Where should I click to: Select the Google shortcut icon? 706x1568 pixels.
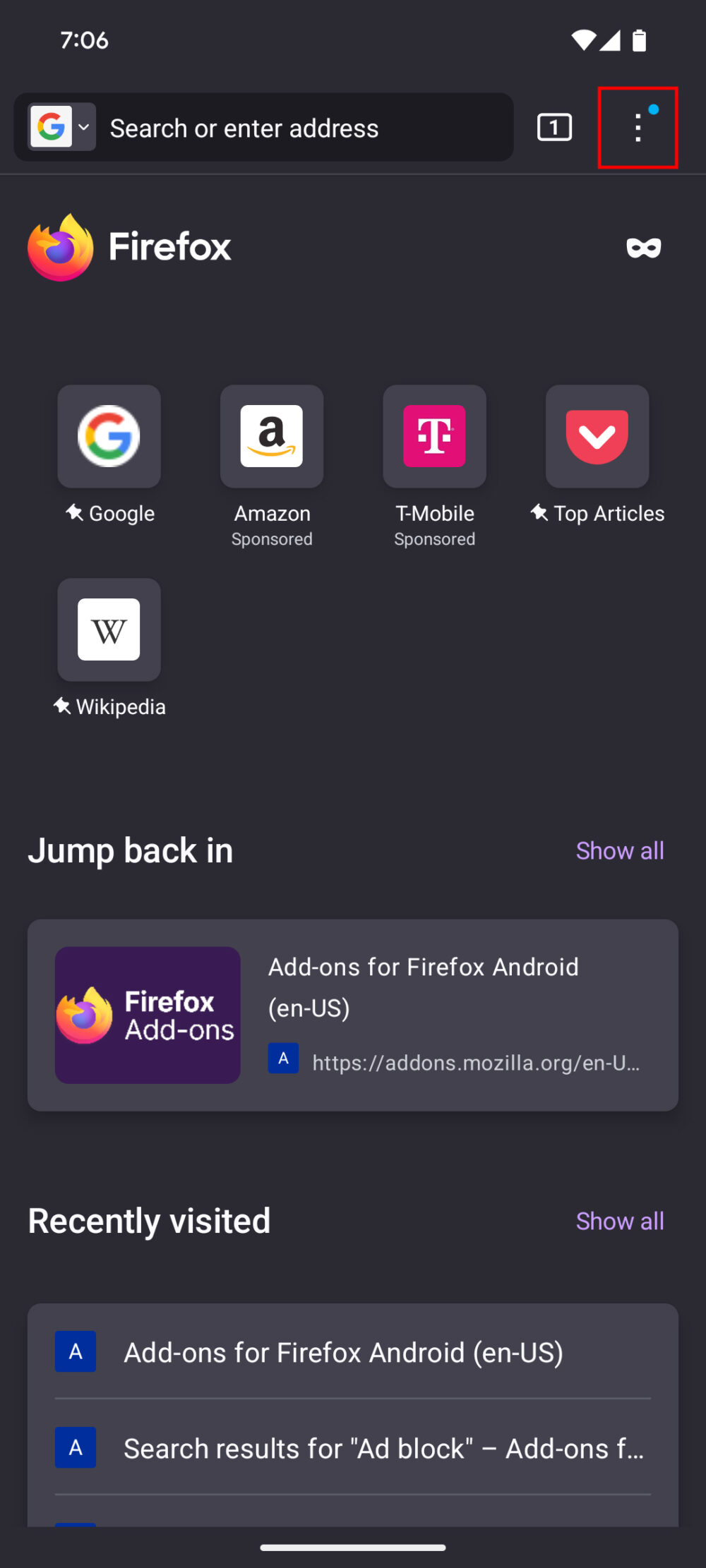tap(109, 436)
